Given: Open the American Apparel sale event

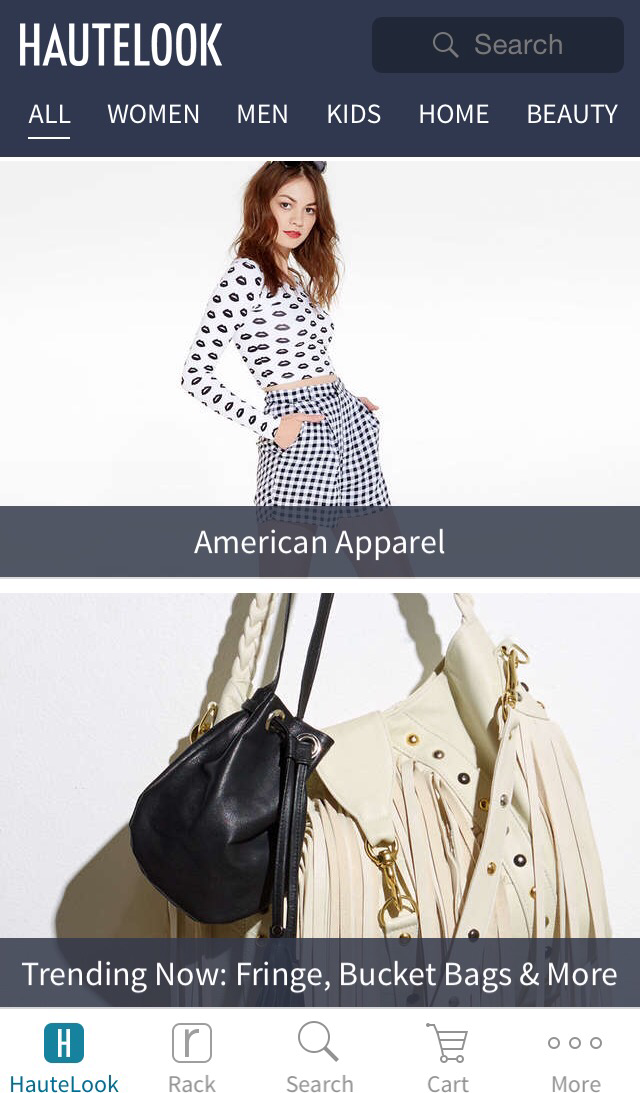Looking at the screenshot, I should (320, 368).
